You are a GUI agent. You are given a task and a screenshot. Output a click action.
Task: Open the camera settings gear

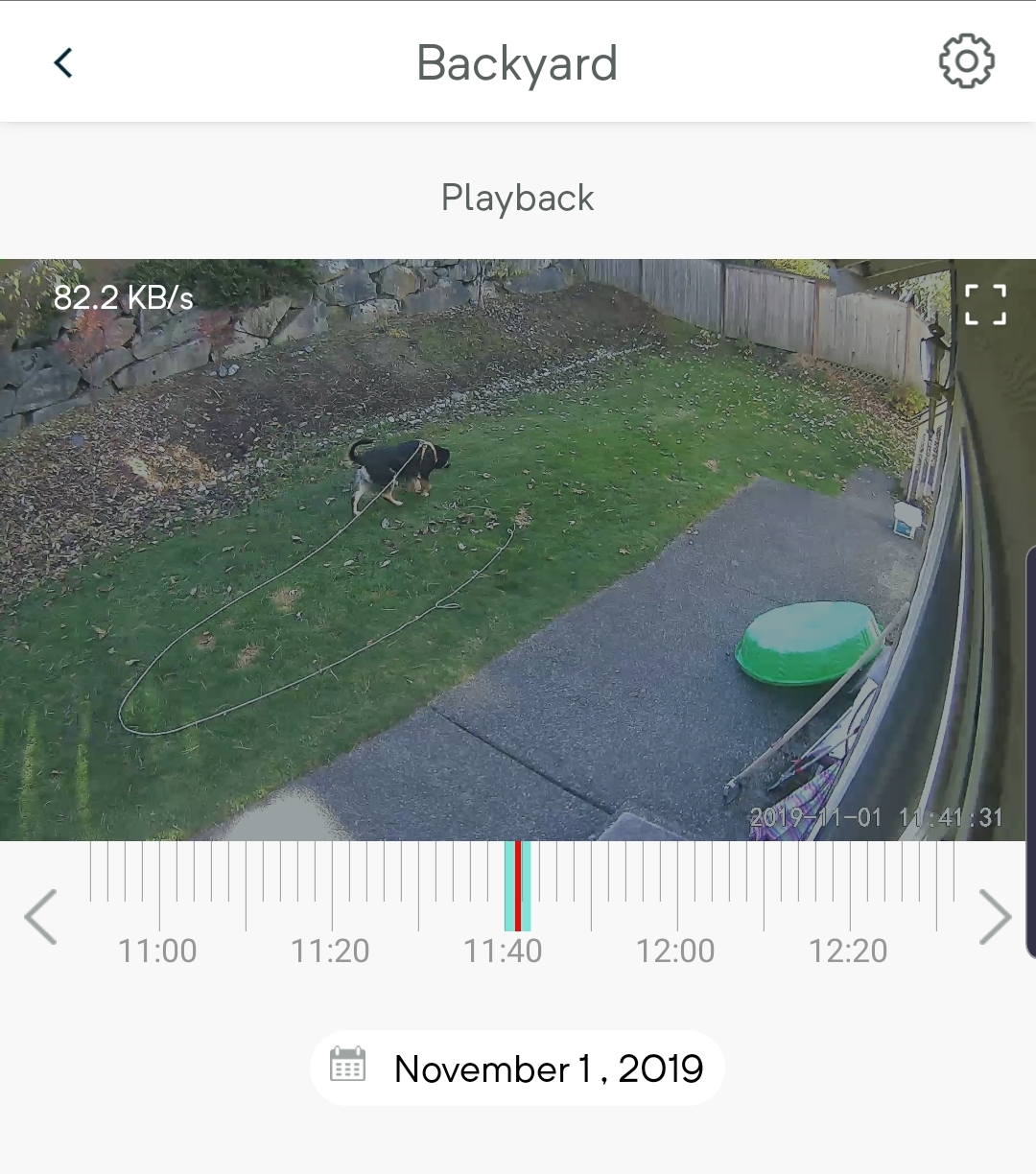[x=966, y=63]
